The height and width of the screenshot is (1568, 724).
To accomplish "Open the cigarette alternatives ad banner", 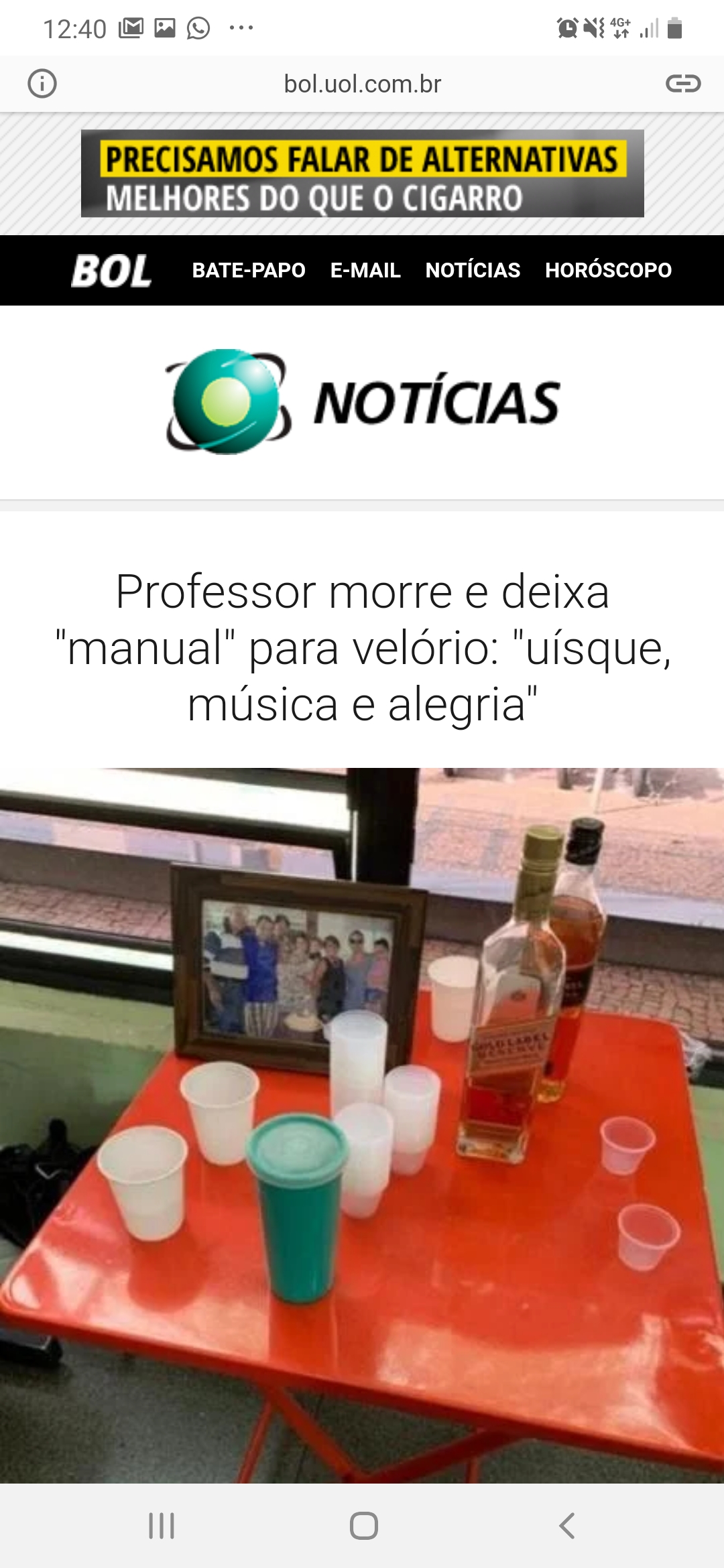I will click(x=362, y=174).
